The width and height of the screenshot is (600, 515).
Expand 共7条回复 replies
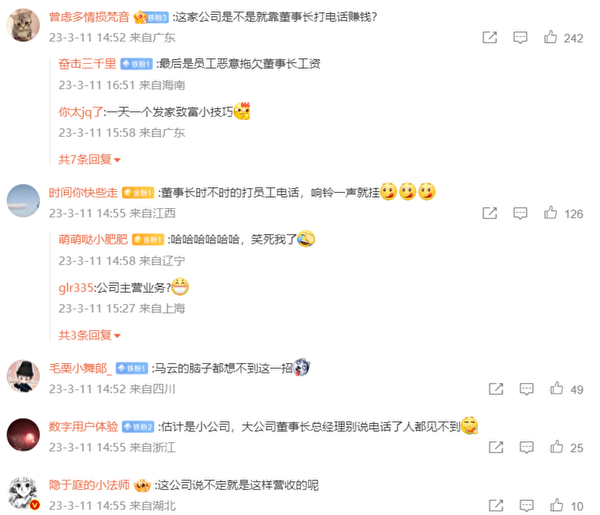click(x=89, y=159)
